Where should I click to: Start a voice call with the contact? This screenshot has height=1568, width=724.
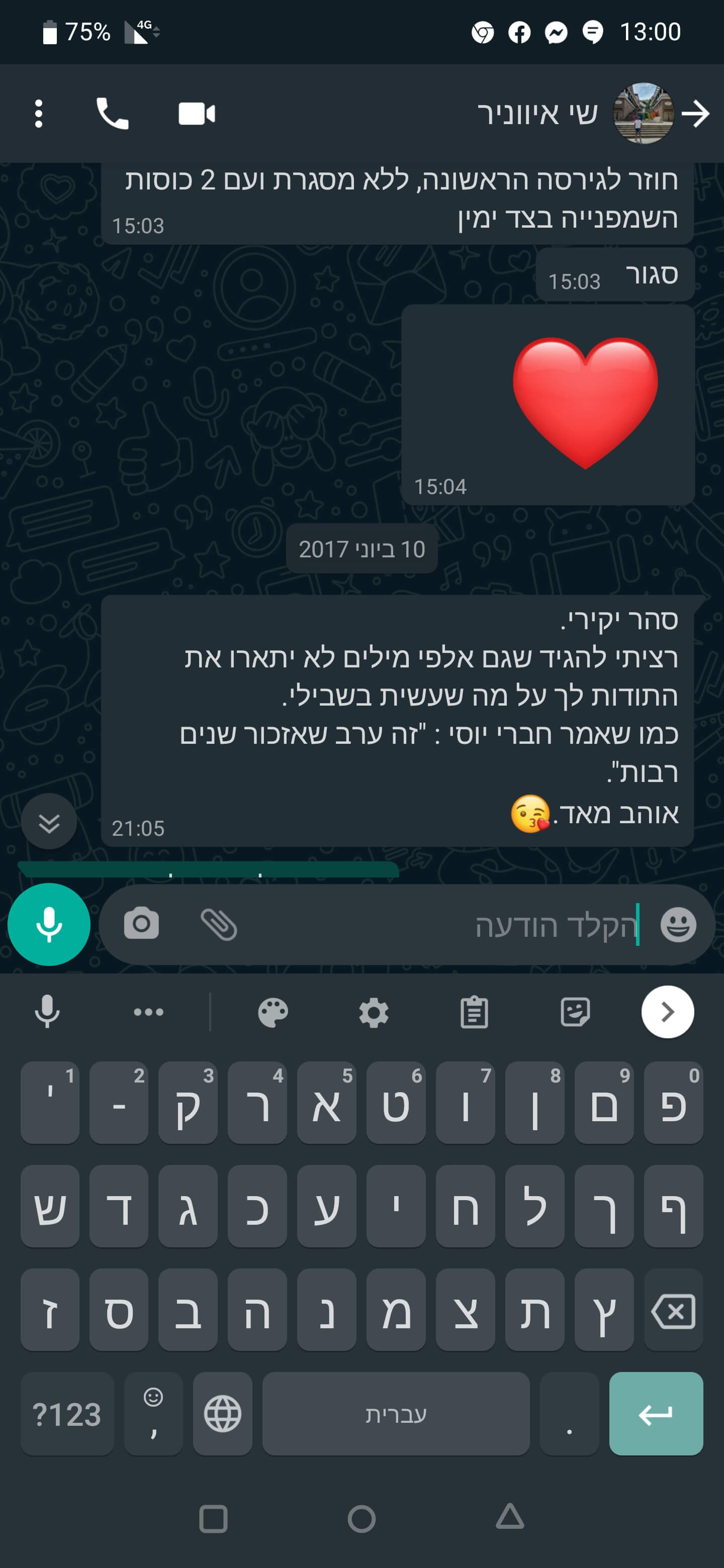click(113, 114)
